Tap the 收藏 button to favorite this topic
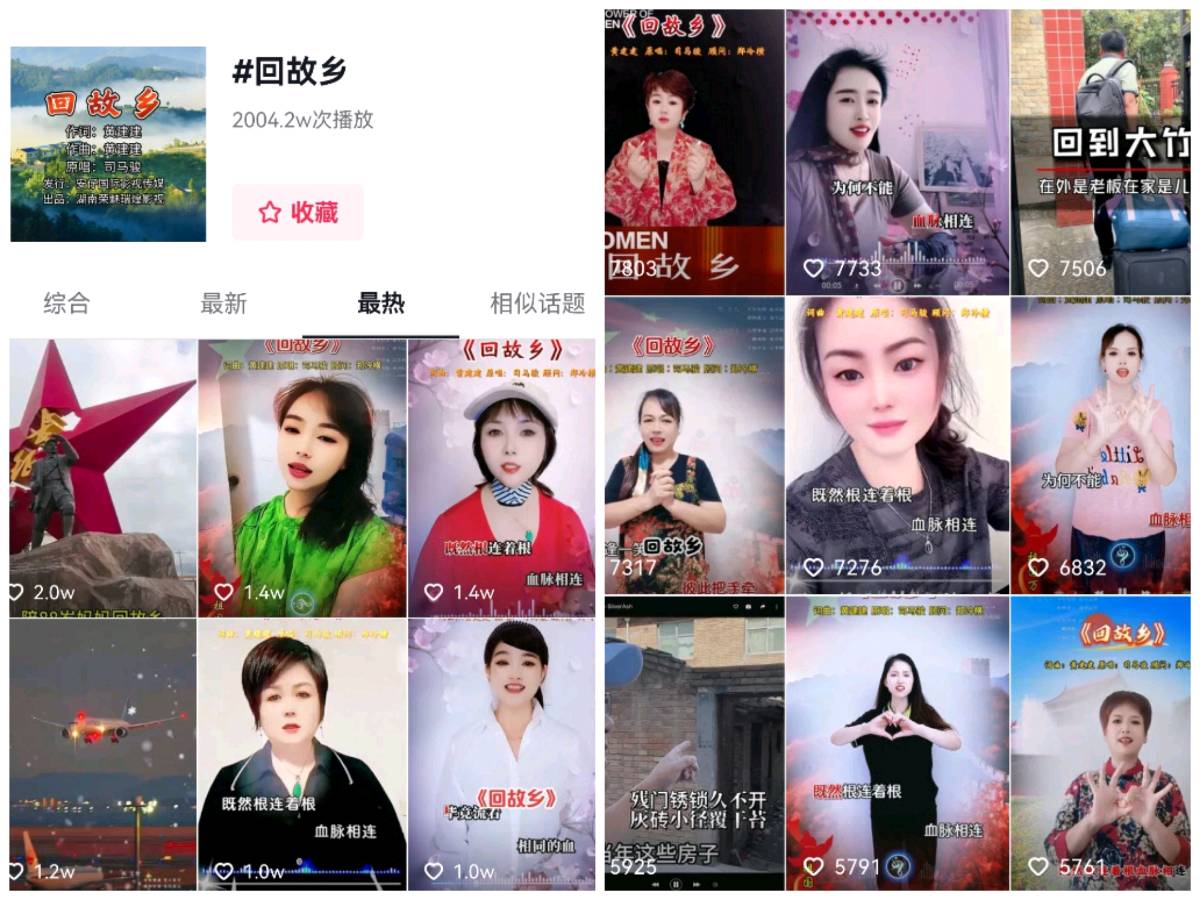Viewport: 1200px width, 900px height. [x=298, y=212]
